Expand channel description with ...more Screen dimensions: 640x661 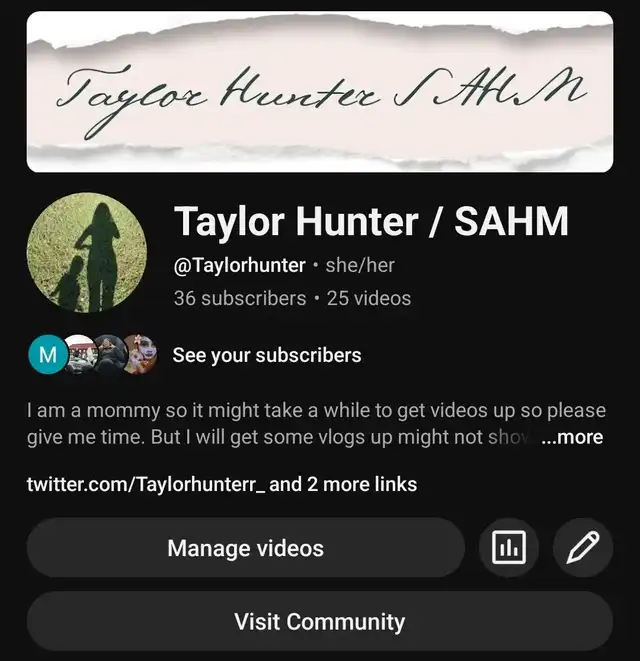point(571,438)
